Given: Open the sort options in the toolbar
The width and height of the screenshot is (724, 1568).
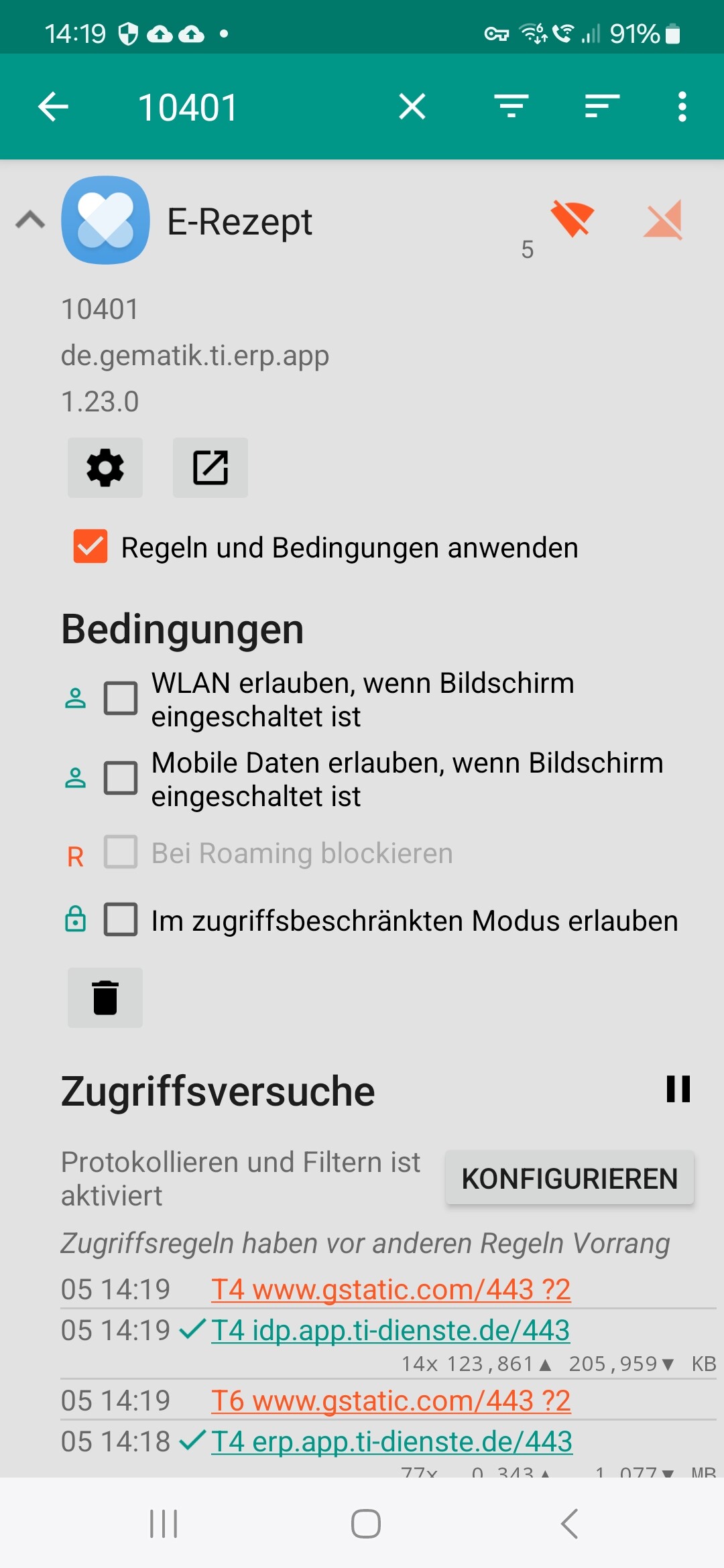Looking at the screenshot, I should [602, 107].
